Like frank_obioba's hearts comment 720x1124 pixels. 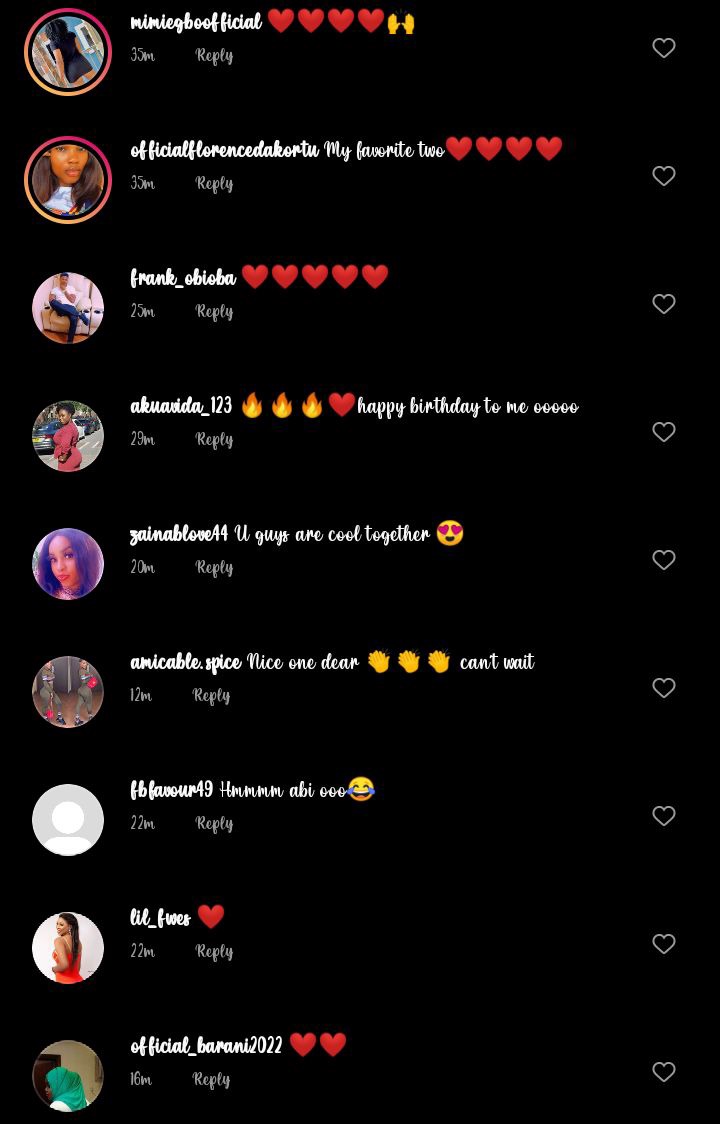click(664, 304)
